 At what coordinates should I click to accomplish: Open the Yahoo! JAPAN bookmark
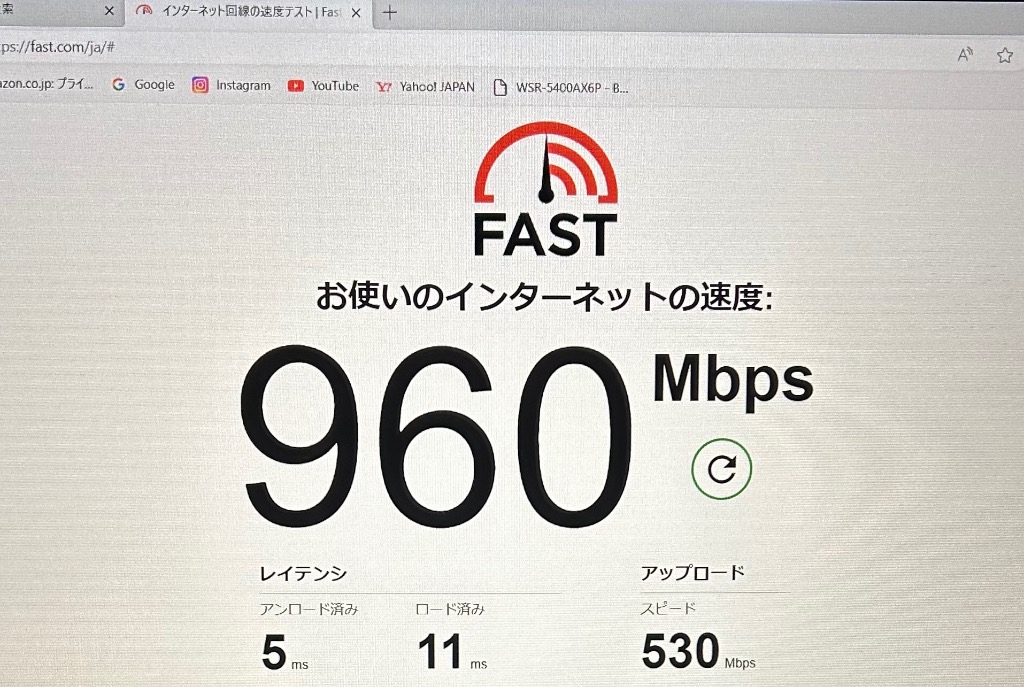click(x=425, y=86)
